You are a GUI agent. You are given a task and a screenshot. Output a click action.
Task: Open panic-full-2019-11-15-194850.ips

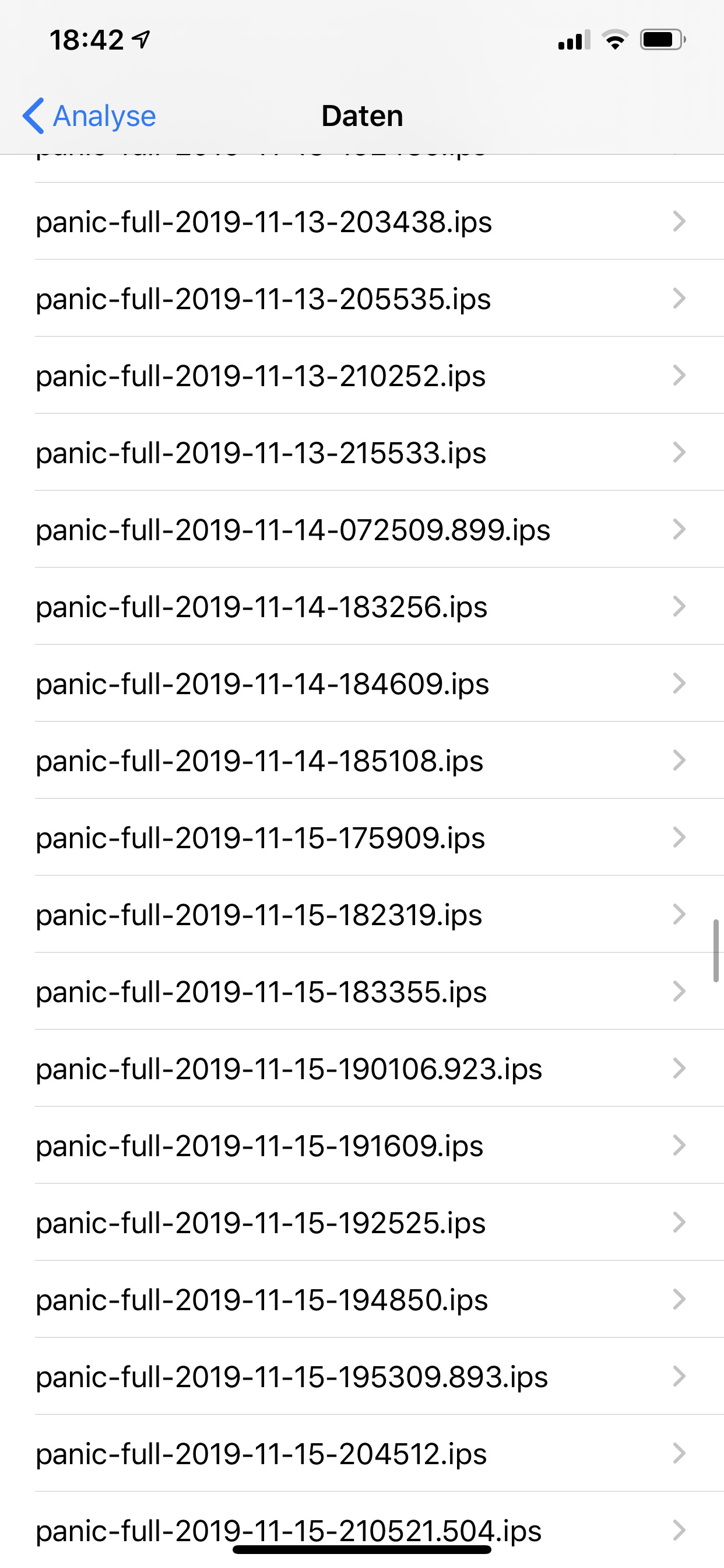361,1300
